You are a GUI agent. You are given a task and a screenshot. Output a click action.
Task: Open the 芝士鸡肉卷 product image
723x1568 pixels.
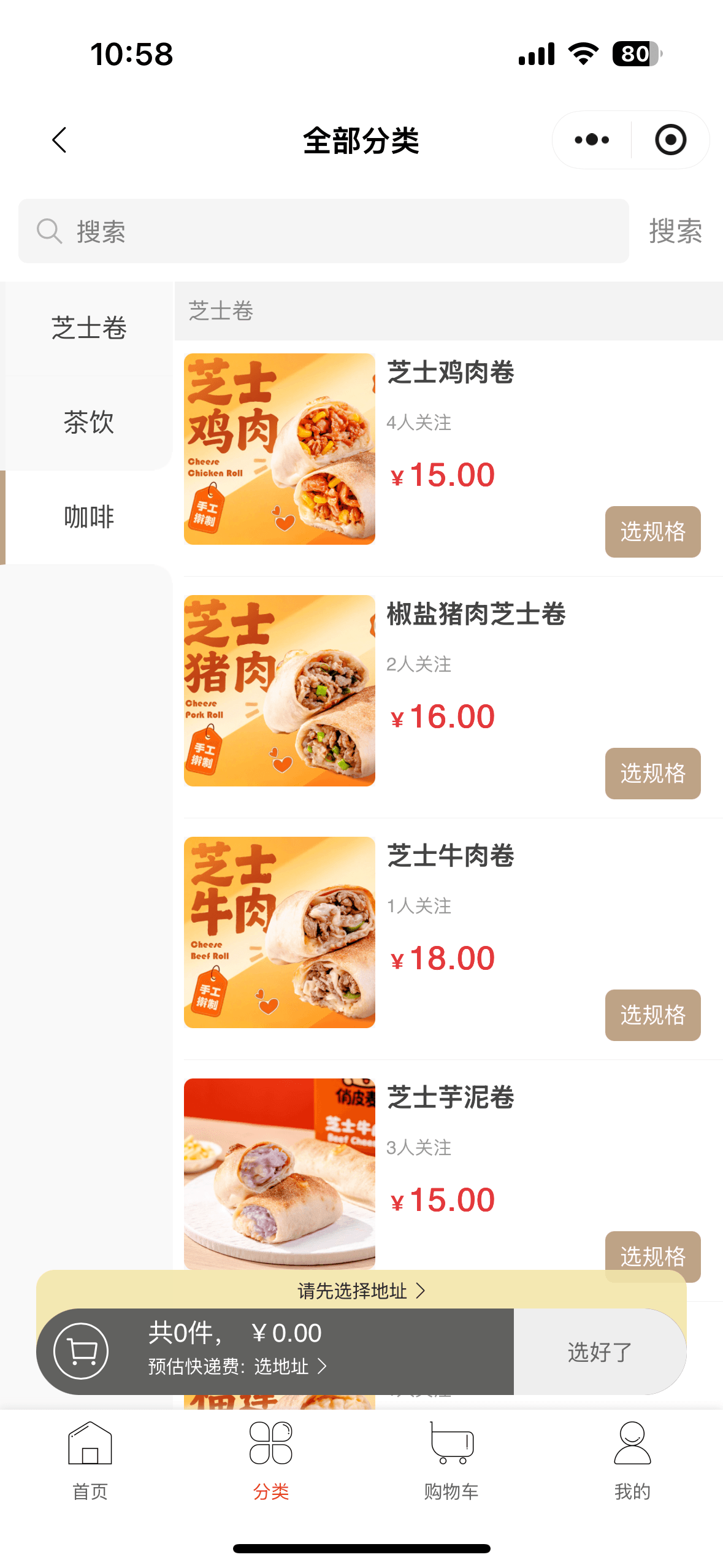coord(280,449)
